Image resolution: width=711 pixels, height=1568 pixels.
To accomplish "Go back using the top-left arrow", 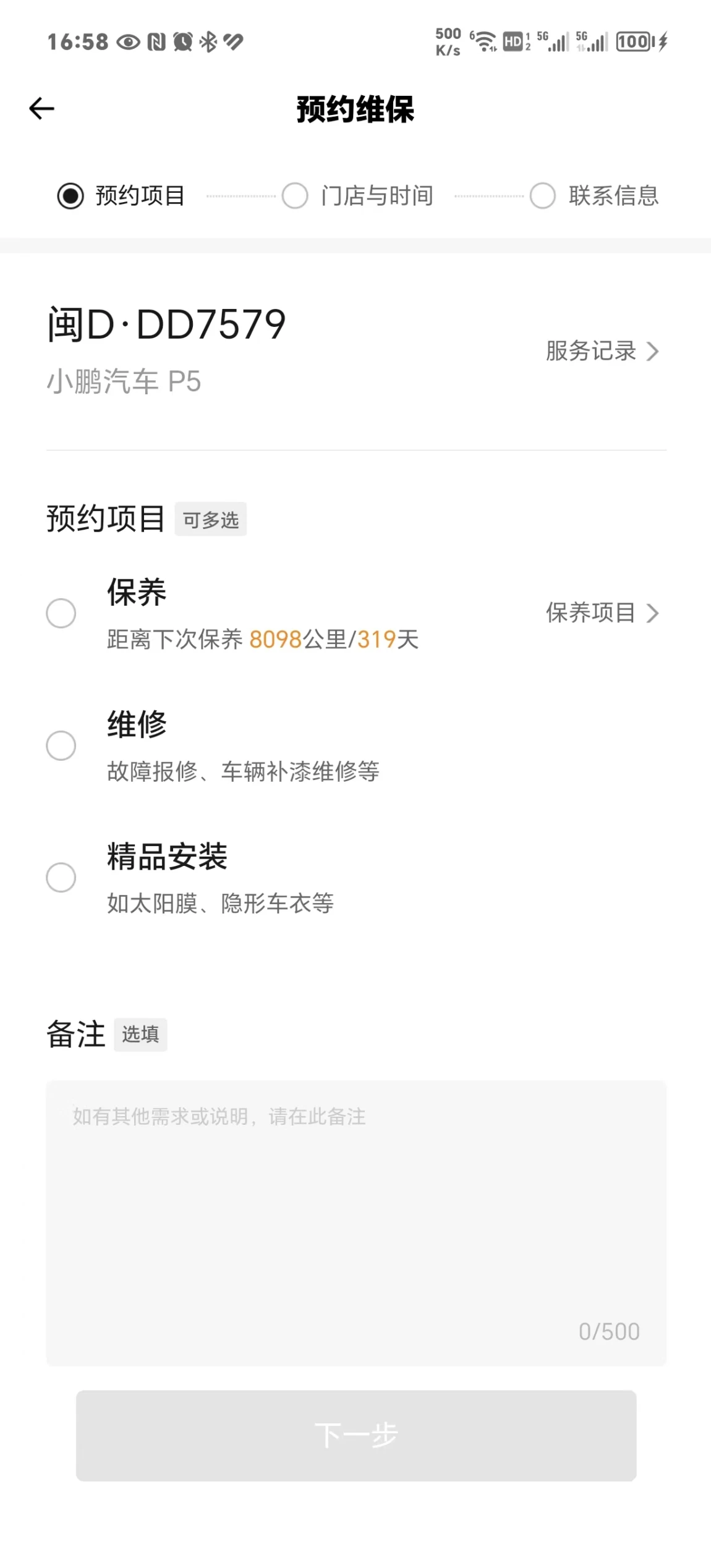I will tap(41, 109).
